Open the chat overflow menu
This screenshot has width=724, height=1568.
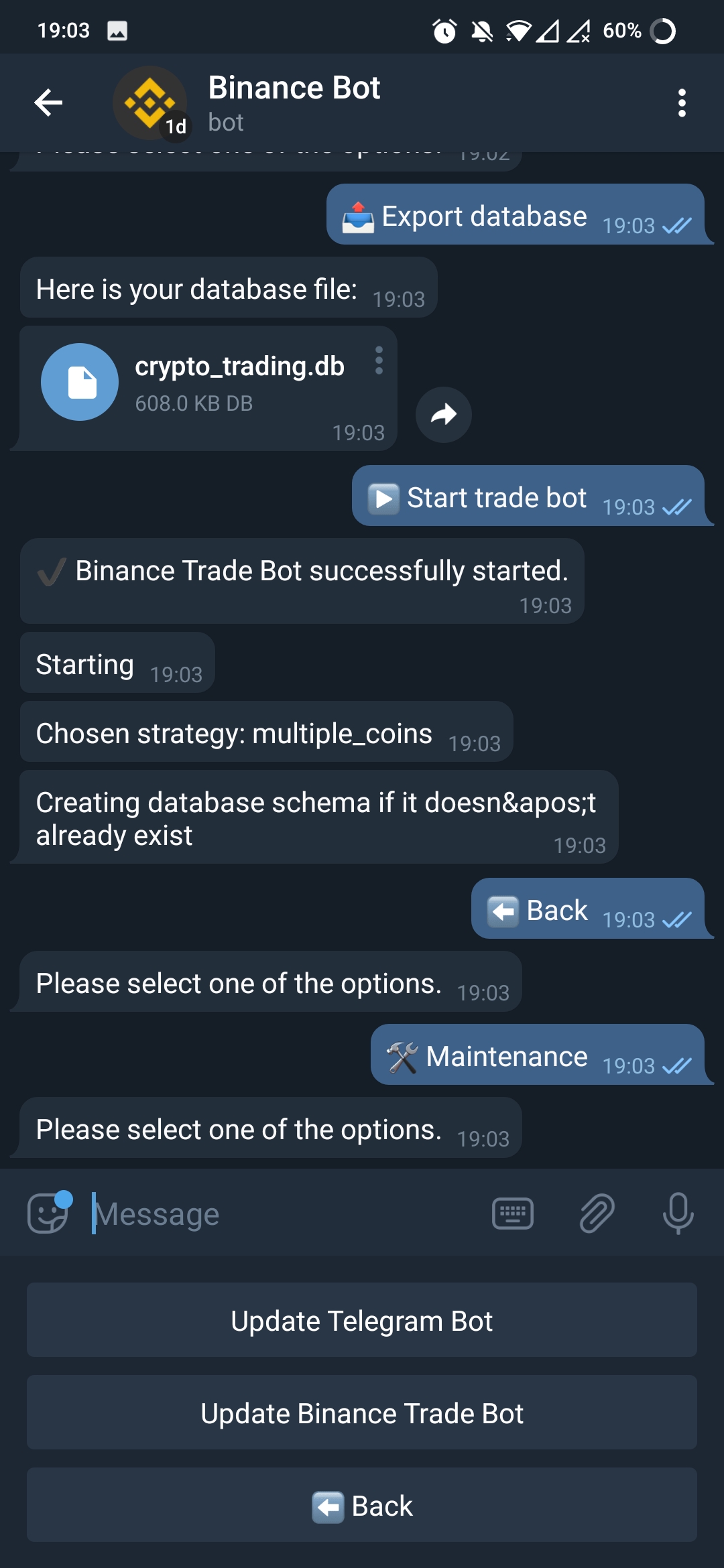pos(682,103)
